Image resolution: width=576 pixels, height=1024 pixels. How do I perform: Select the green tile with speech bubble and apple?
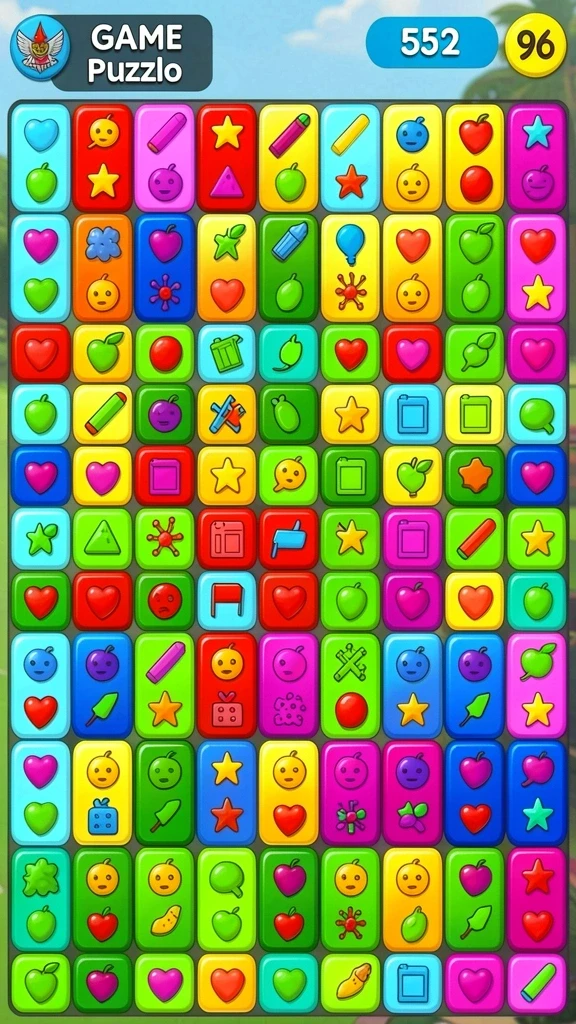227,899
